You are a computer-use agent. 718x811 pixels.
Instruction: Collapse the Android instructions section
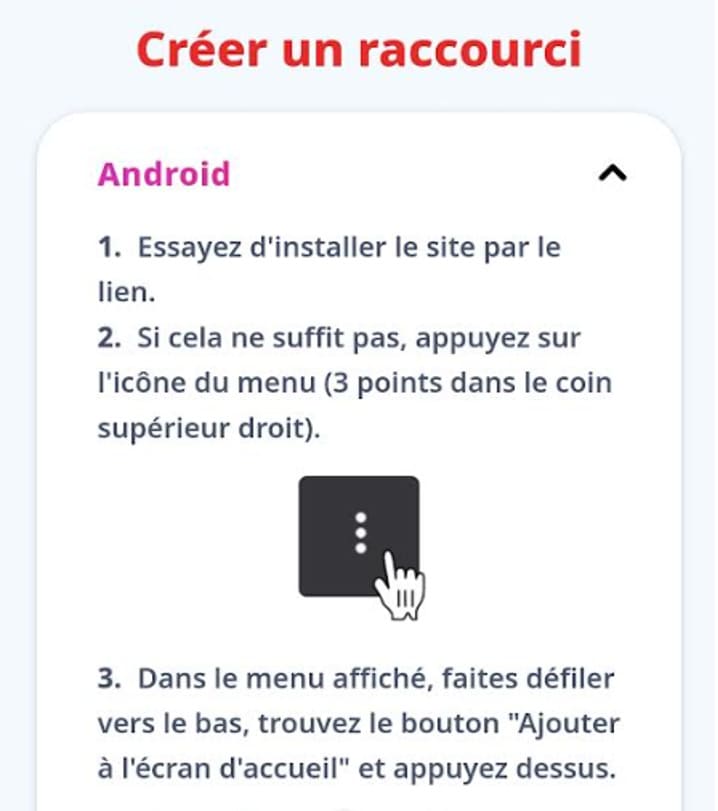(x=611, y=174)
